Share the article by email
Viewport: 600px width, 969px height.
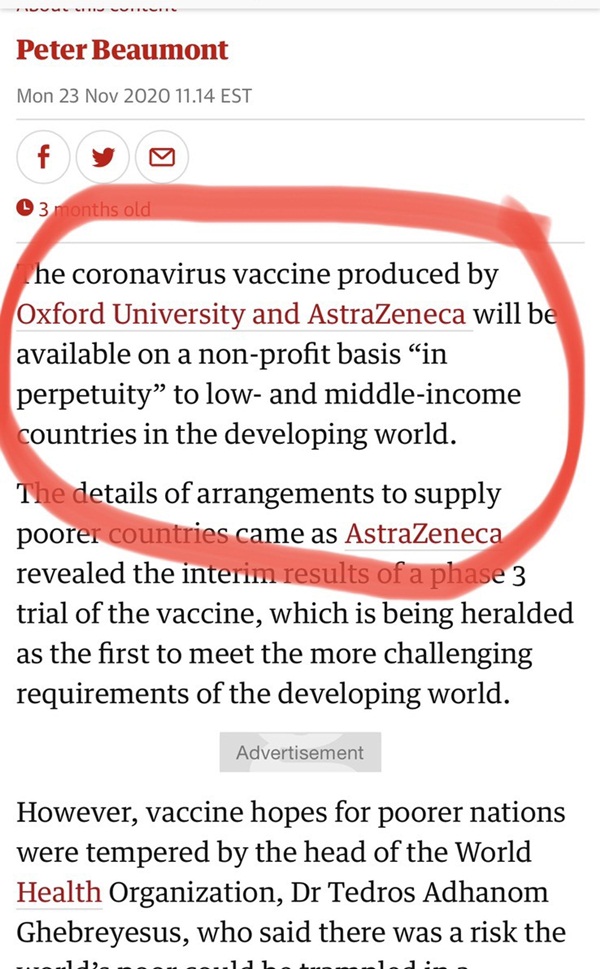click(162, 157)
